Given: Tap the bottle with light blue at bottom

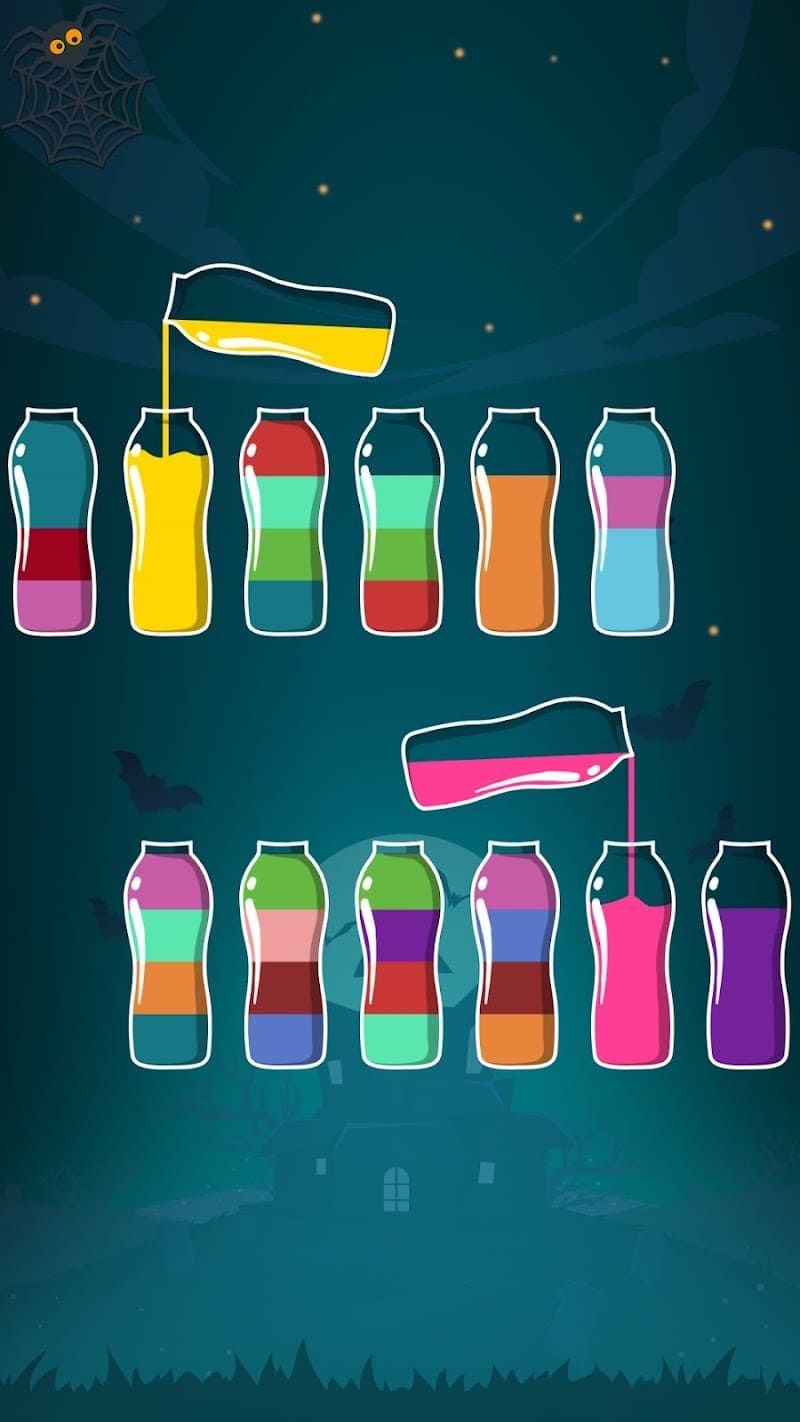Looking at the screenshot, I should coord(630,540).
